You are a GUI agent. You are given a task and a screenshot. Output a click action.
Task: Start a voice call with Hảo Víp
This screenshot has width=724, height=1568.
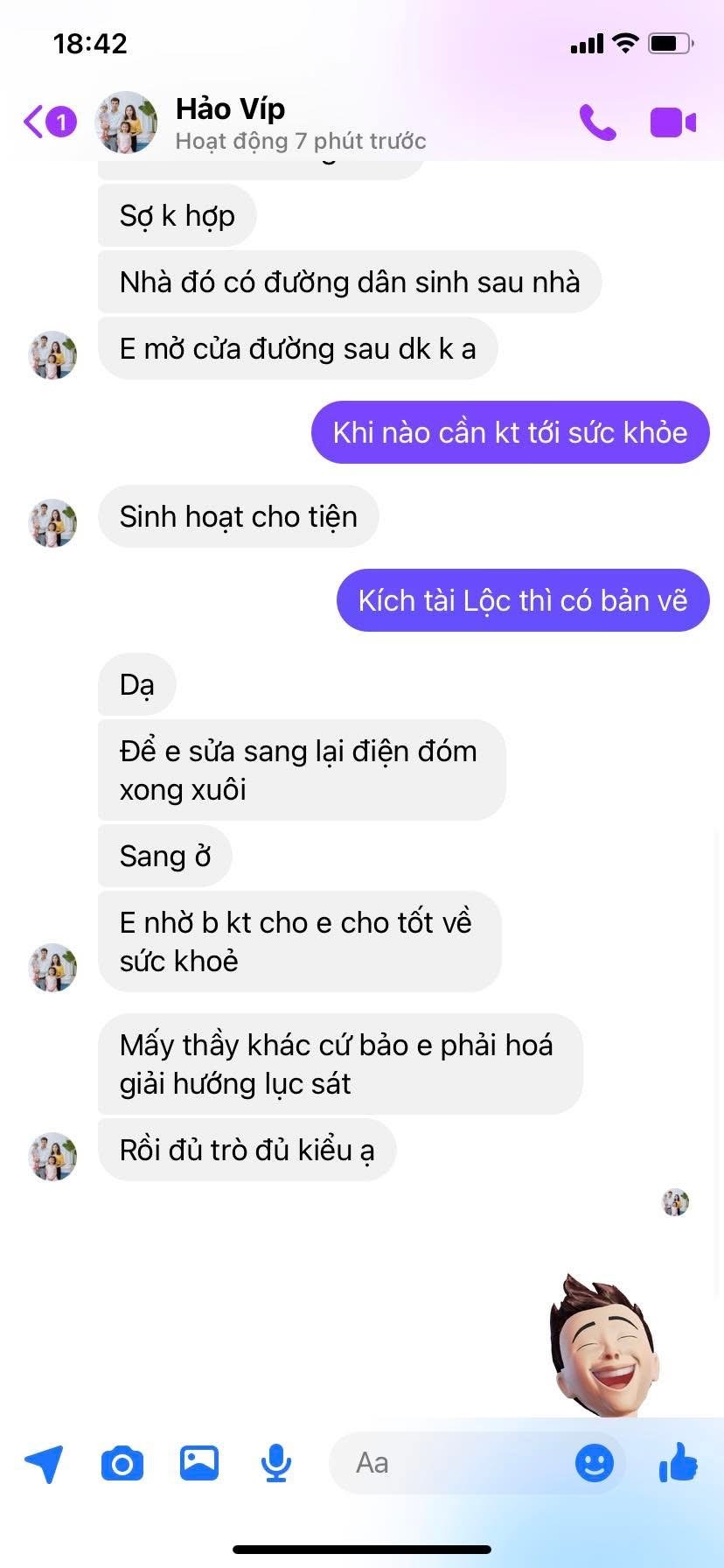point(598,122)
